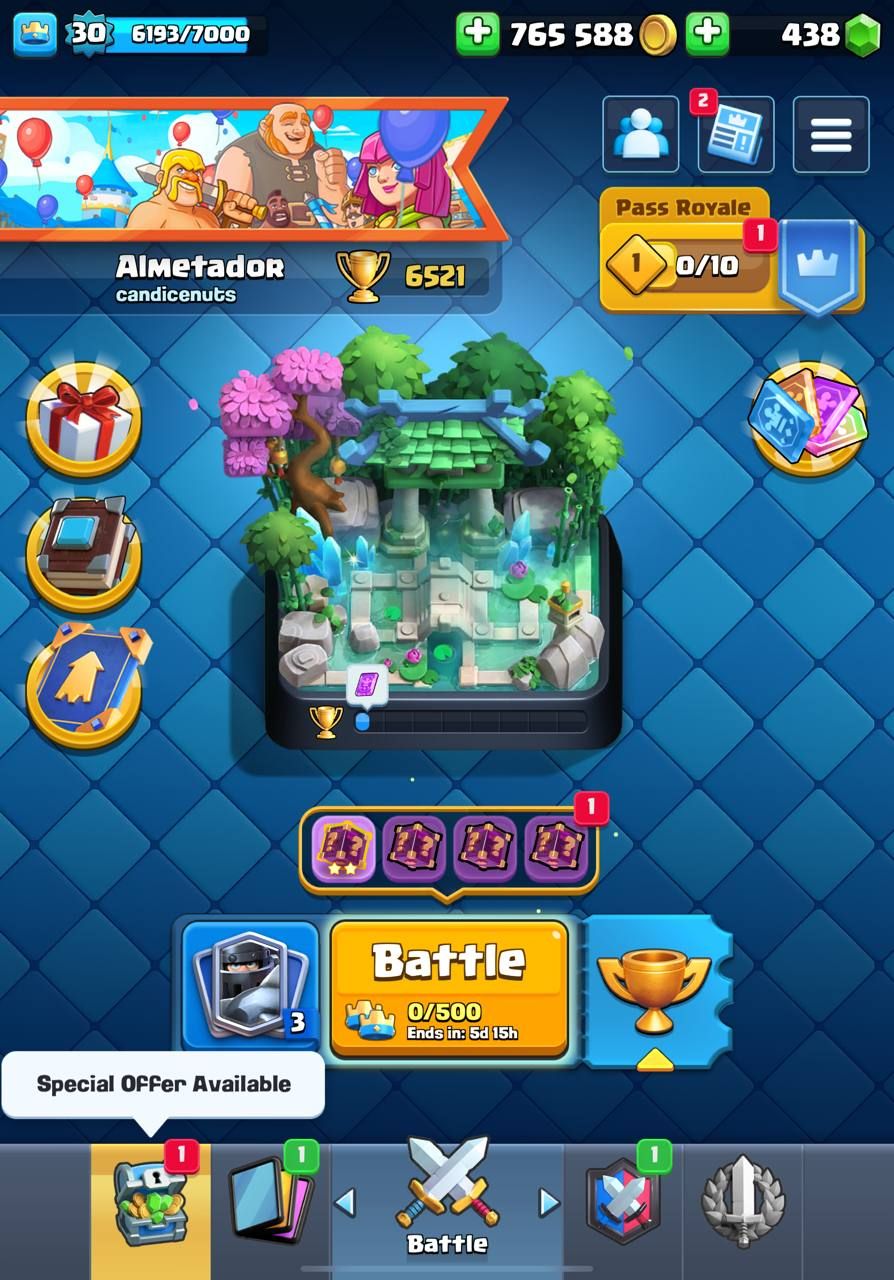The image size is (894, 1280).
Task: Start a match with the Battle button
Action: click(449, 988)
